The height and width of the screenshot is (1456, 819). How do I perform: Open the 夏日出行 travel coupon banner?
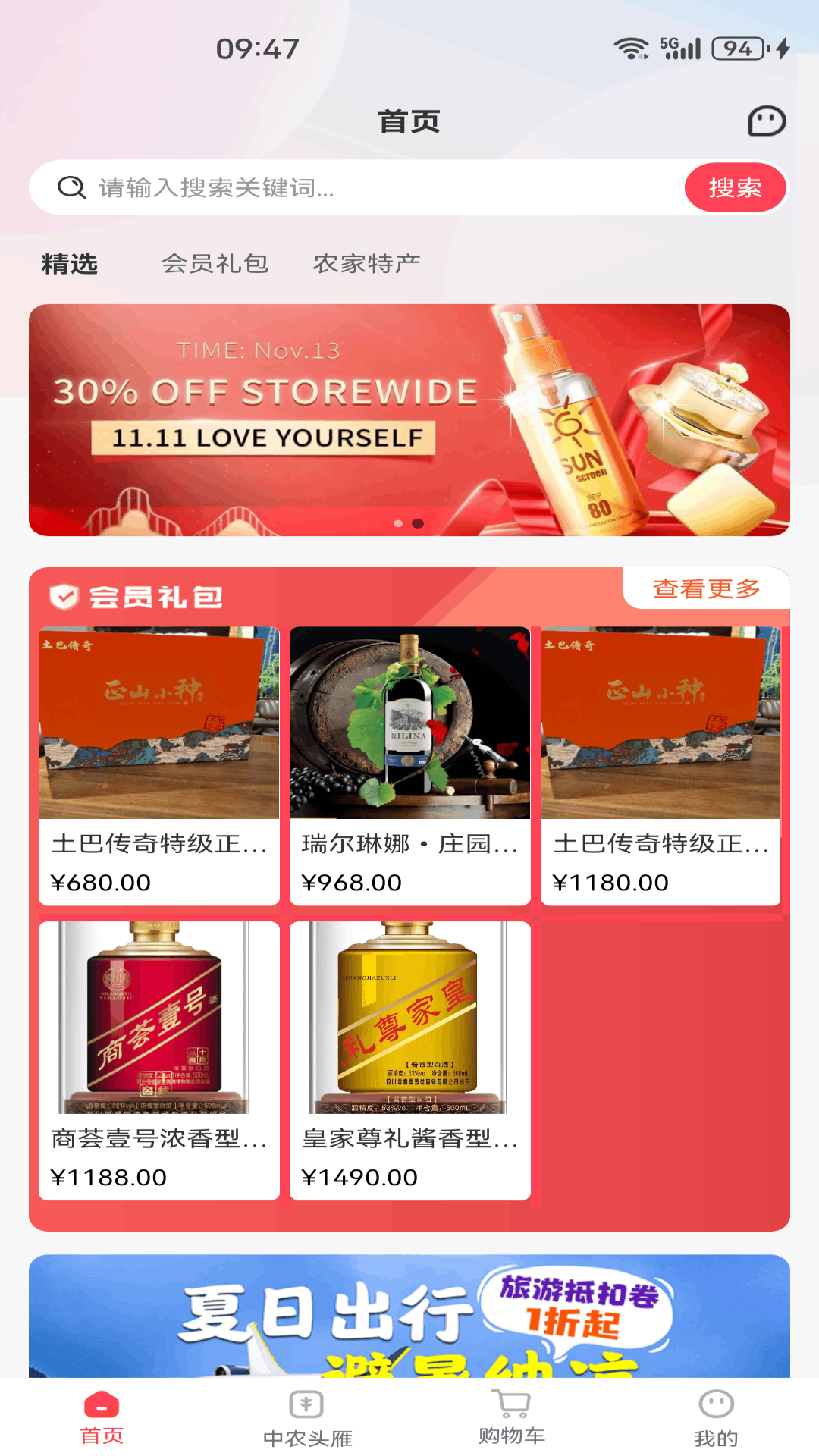point(409,1316)
